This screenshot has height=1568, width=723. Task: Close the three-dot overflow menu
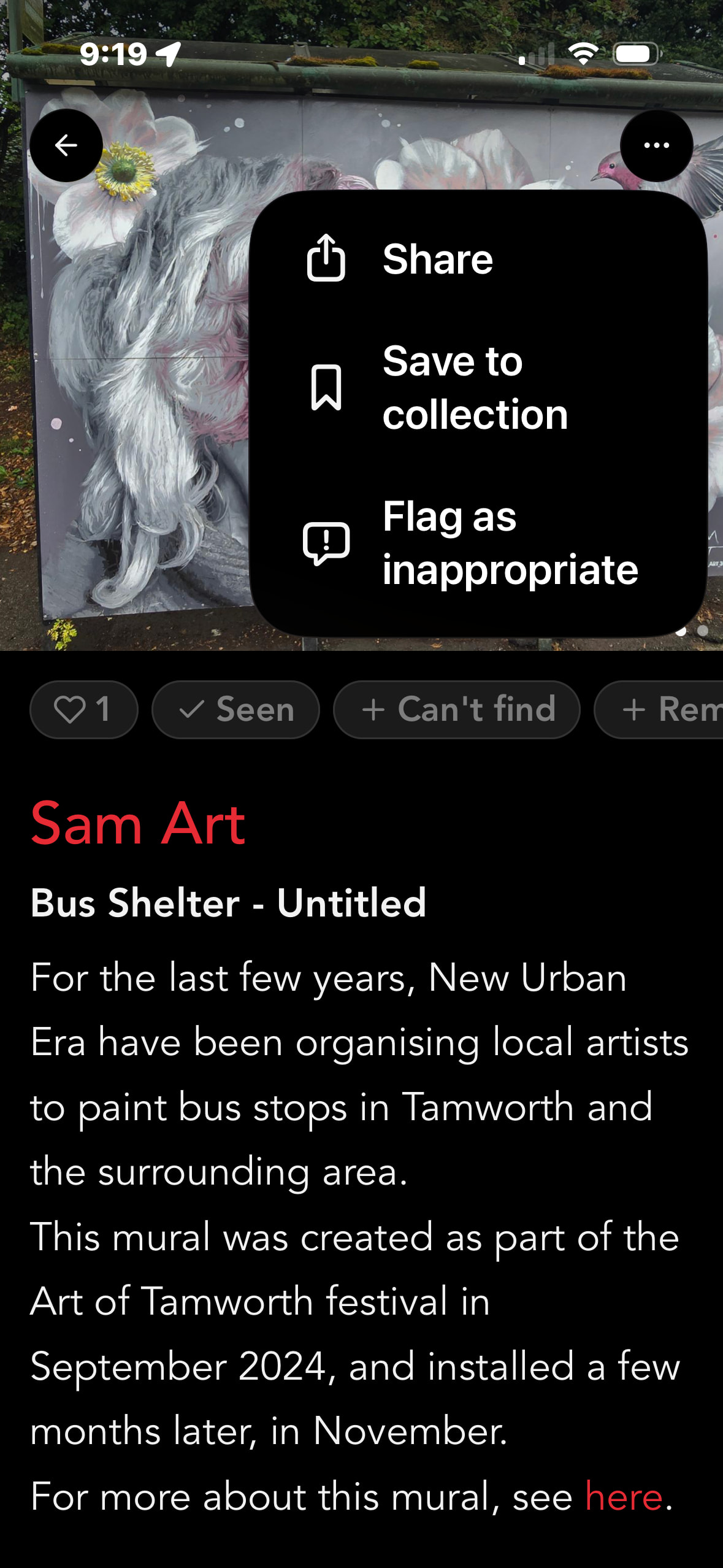tap(656, 145)
